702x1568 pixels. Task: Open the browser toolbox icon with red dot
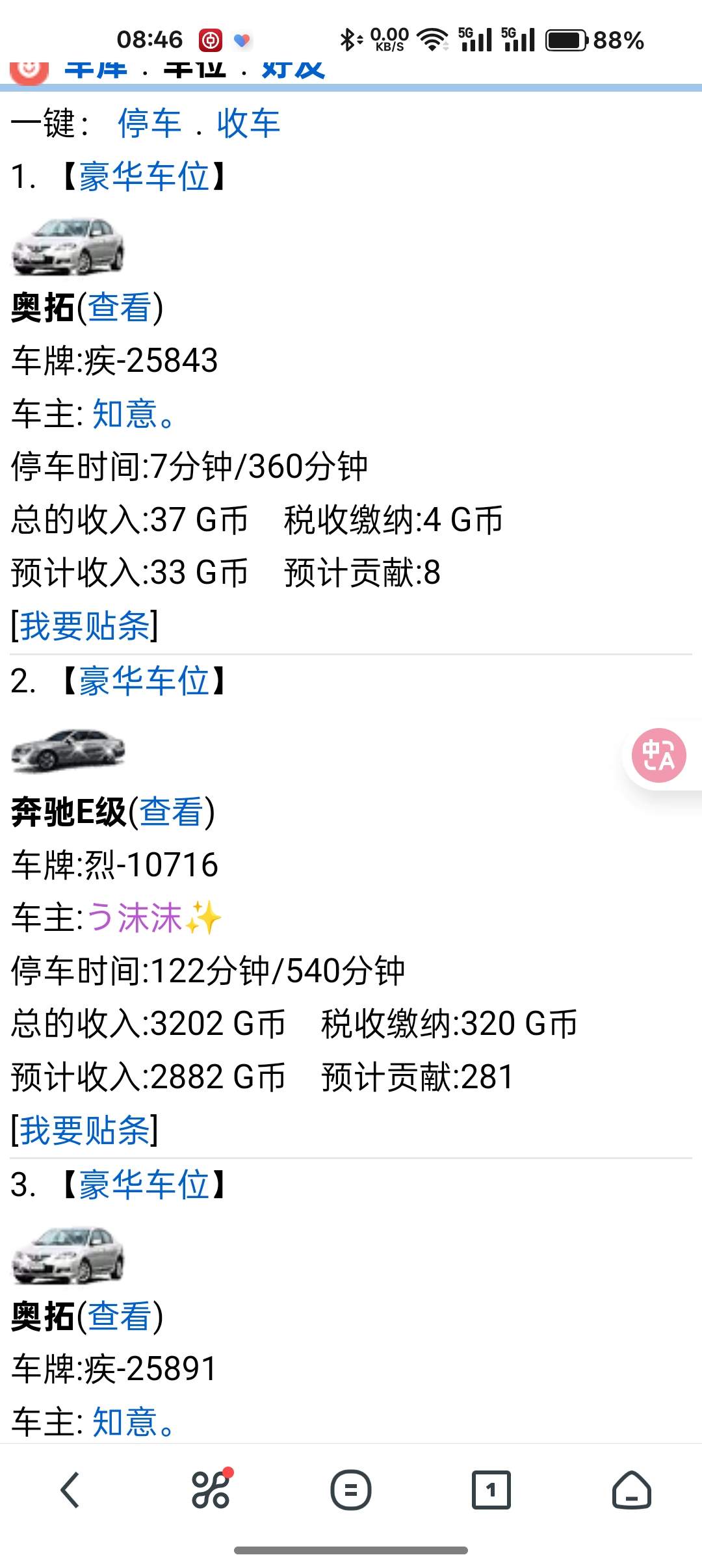point(211,1489)
